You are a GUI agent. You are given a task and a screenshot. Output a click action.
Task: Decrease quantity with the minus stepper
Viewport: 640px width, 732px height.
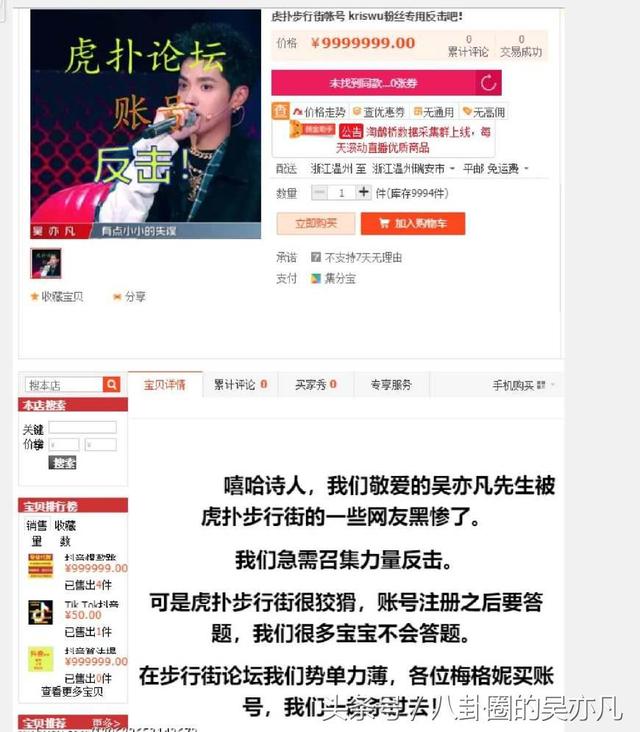pos(320,192)
